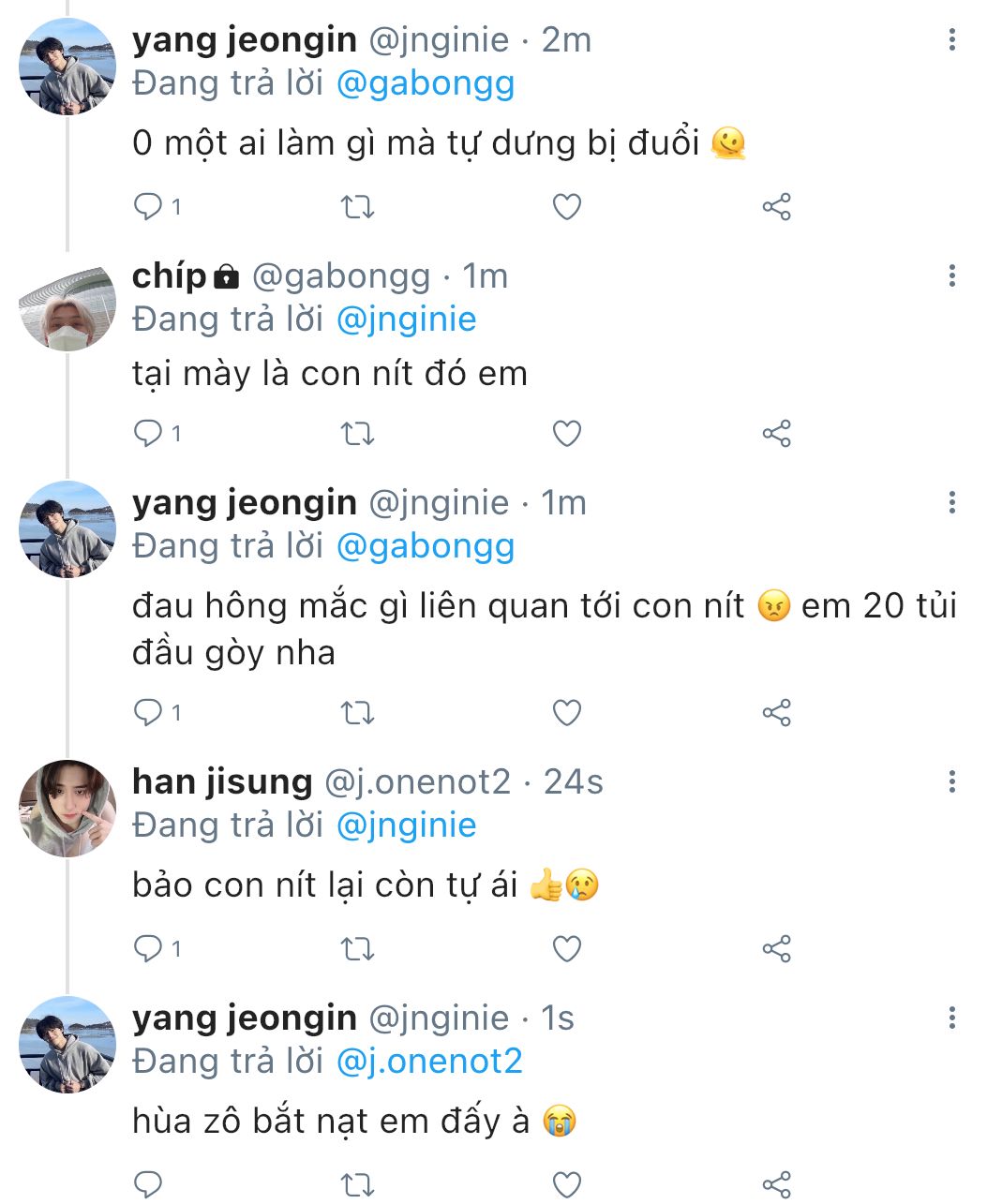This screenshot has height=1204, width=987.
Task: Retweet han jisung's reply
Action: (x=357, y=949)
